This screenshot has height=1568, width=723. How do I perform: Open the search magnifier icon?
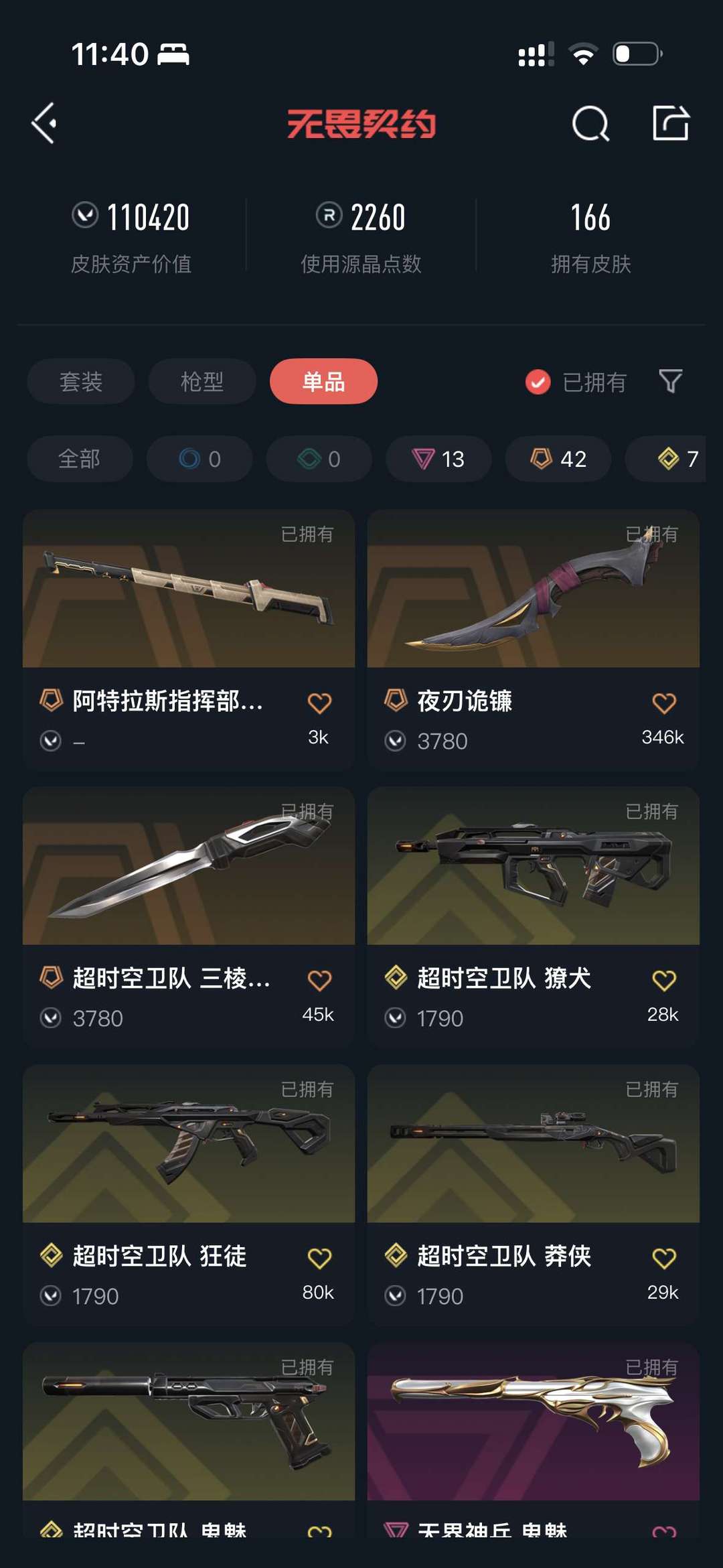590,123
